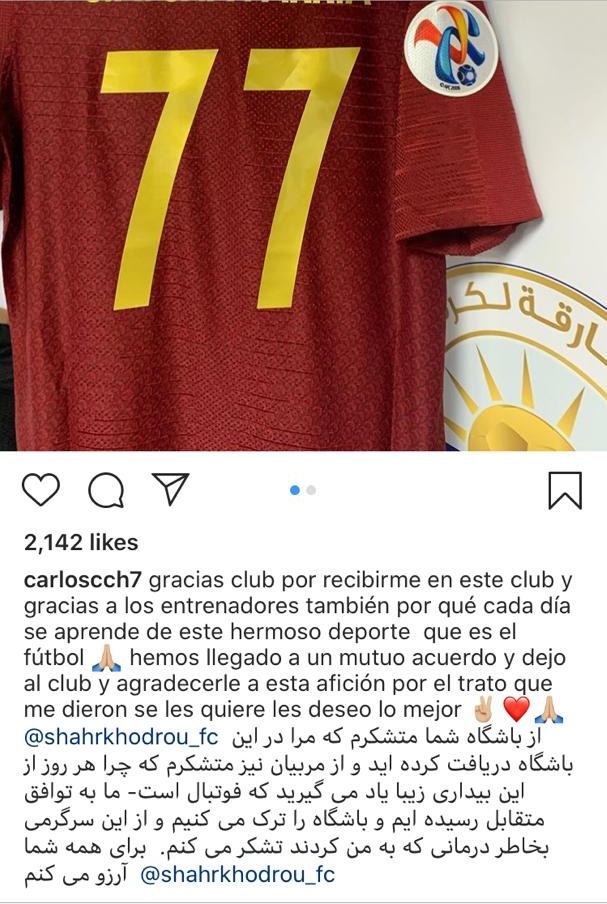607x904 pixels.
Task: Bookmark this jersey post
Action: (565, 489)
